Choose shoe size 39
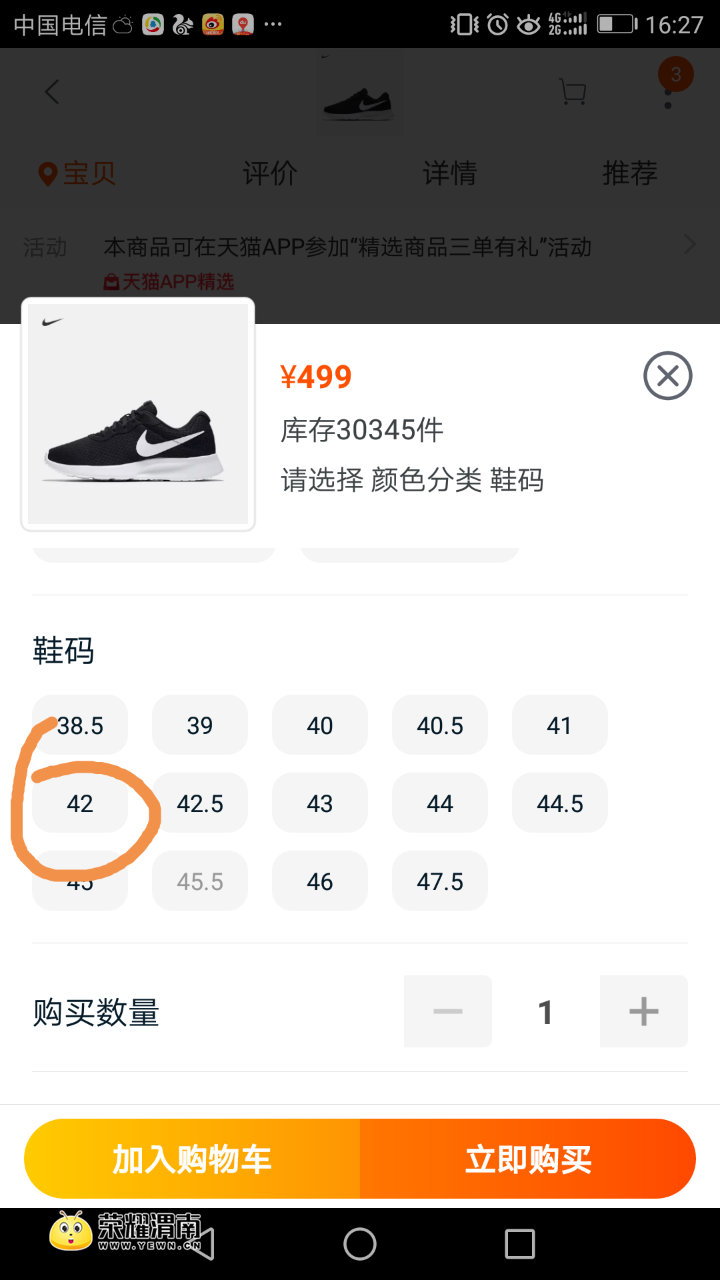Screen dimensions: 720x1280 [x=200, y=725]
